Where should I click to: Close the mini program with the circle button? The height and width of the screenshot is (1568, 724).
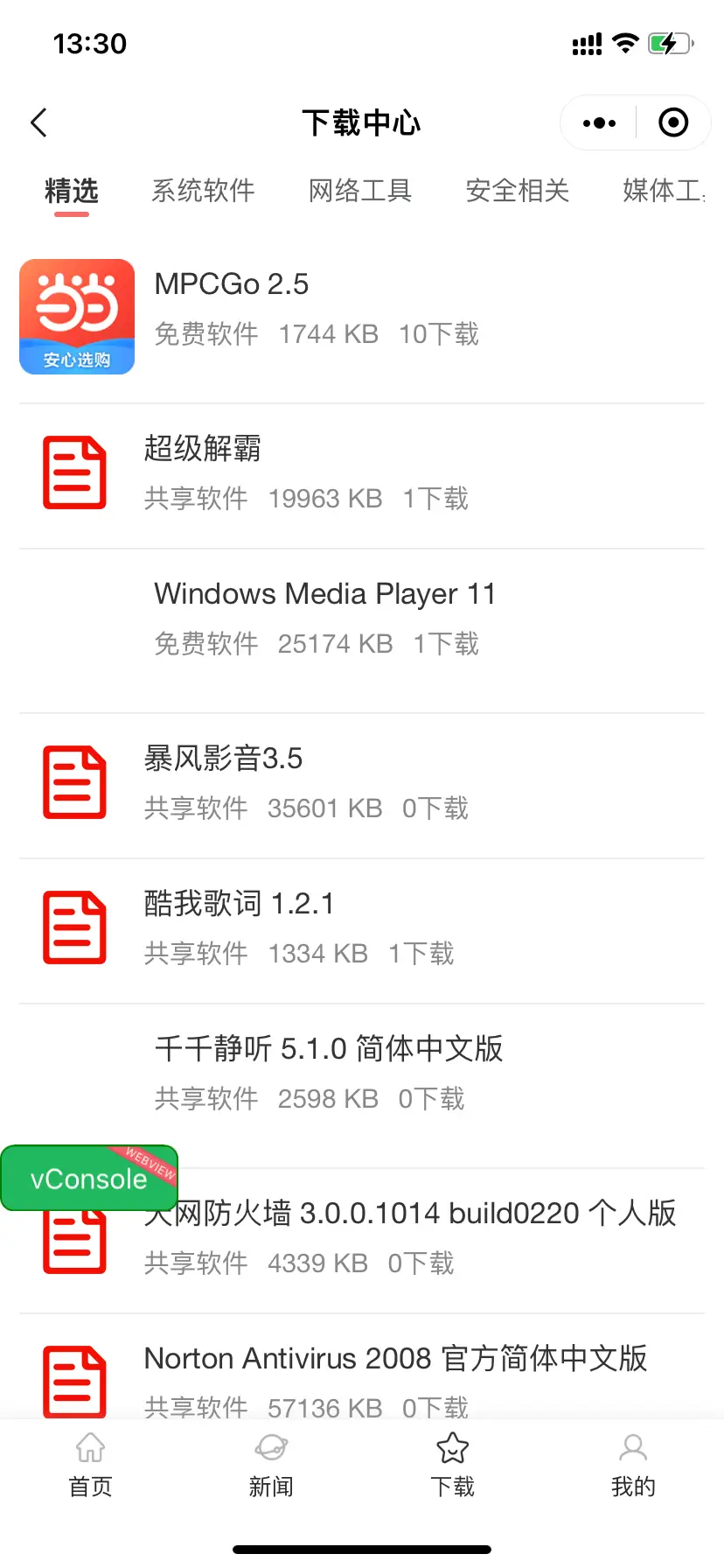click(x=673, y=123)
